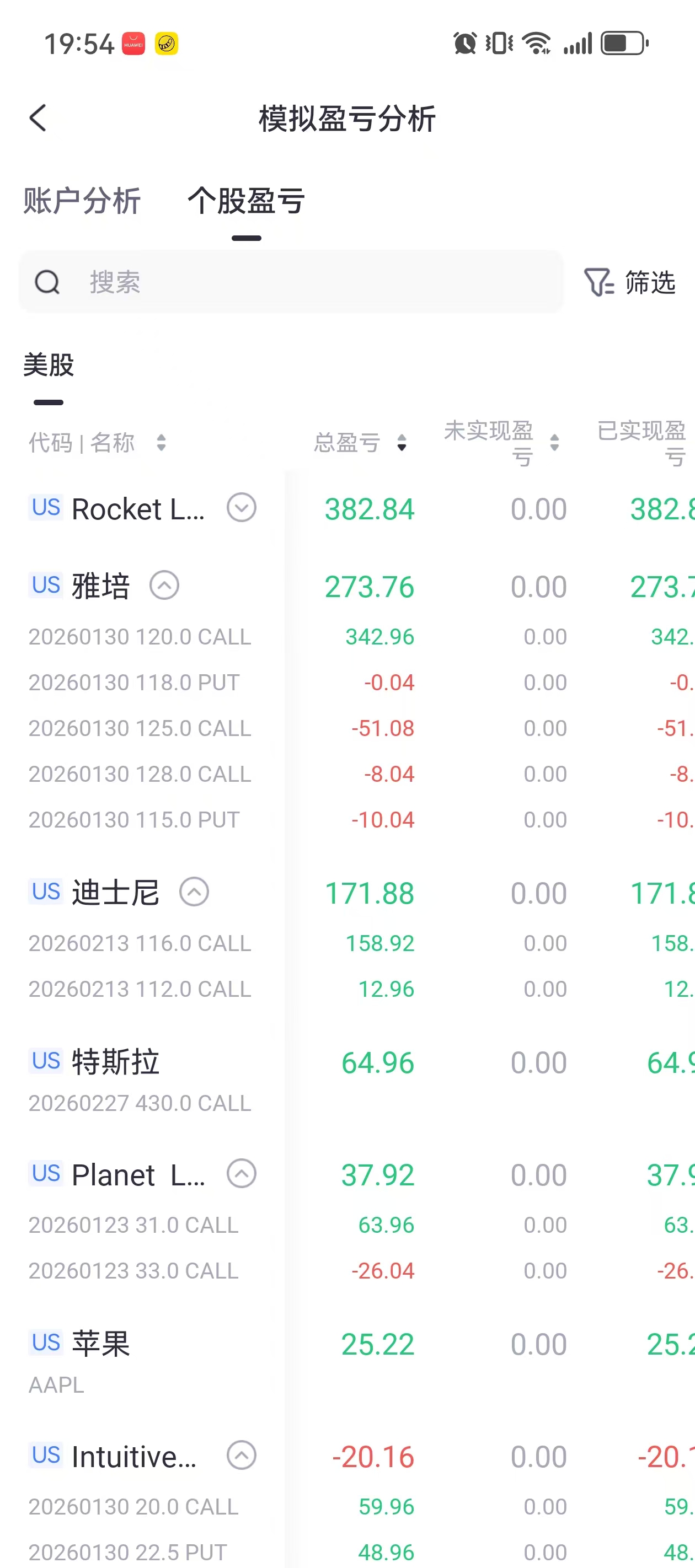The image size is (695, 1568).
Task: Collapse the 雅培 options list
Action: coord(164,586)
